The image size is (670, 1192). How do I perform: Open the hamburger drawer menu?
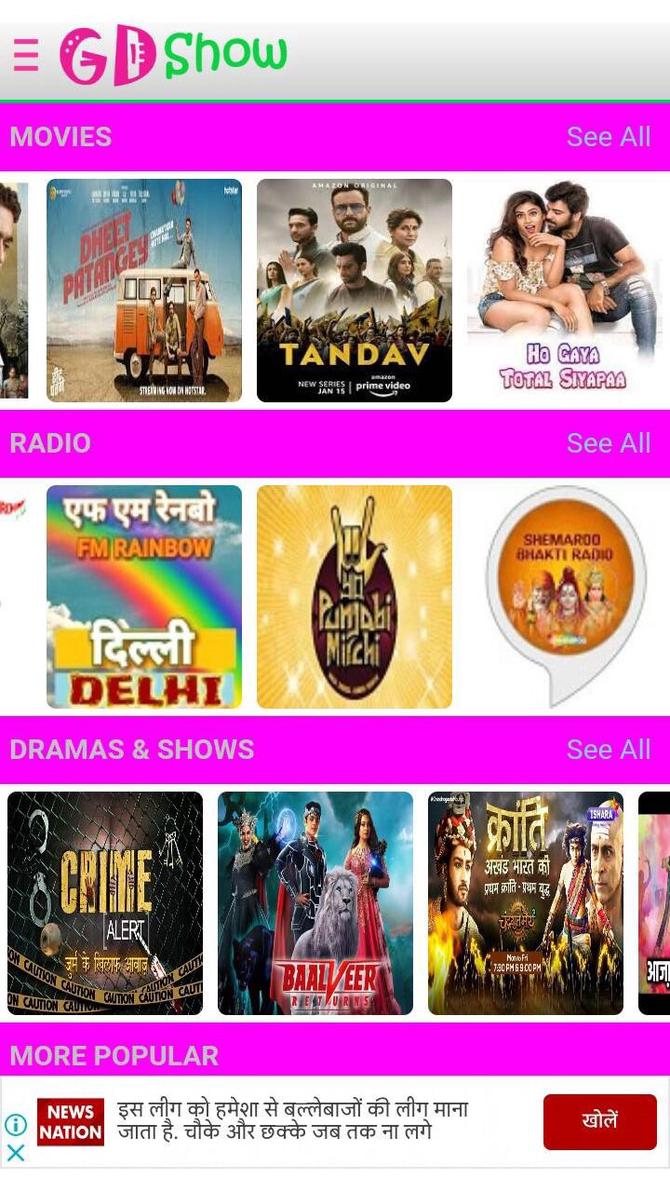tap(26, 54)
